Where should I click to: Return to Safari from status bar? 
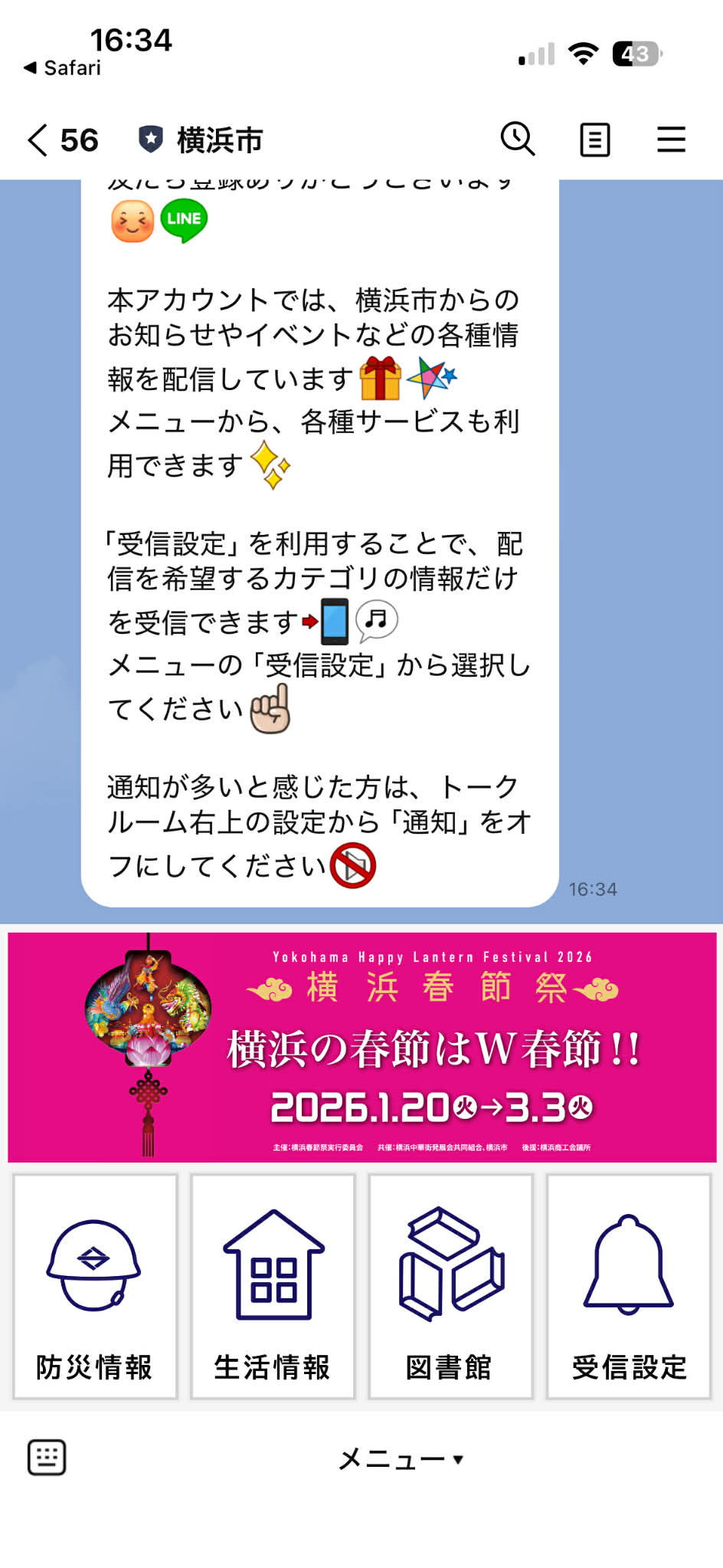[63, 68]
